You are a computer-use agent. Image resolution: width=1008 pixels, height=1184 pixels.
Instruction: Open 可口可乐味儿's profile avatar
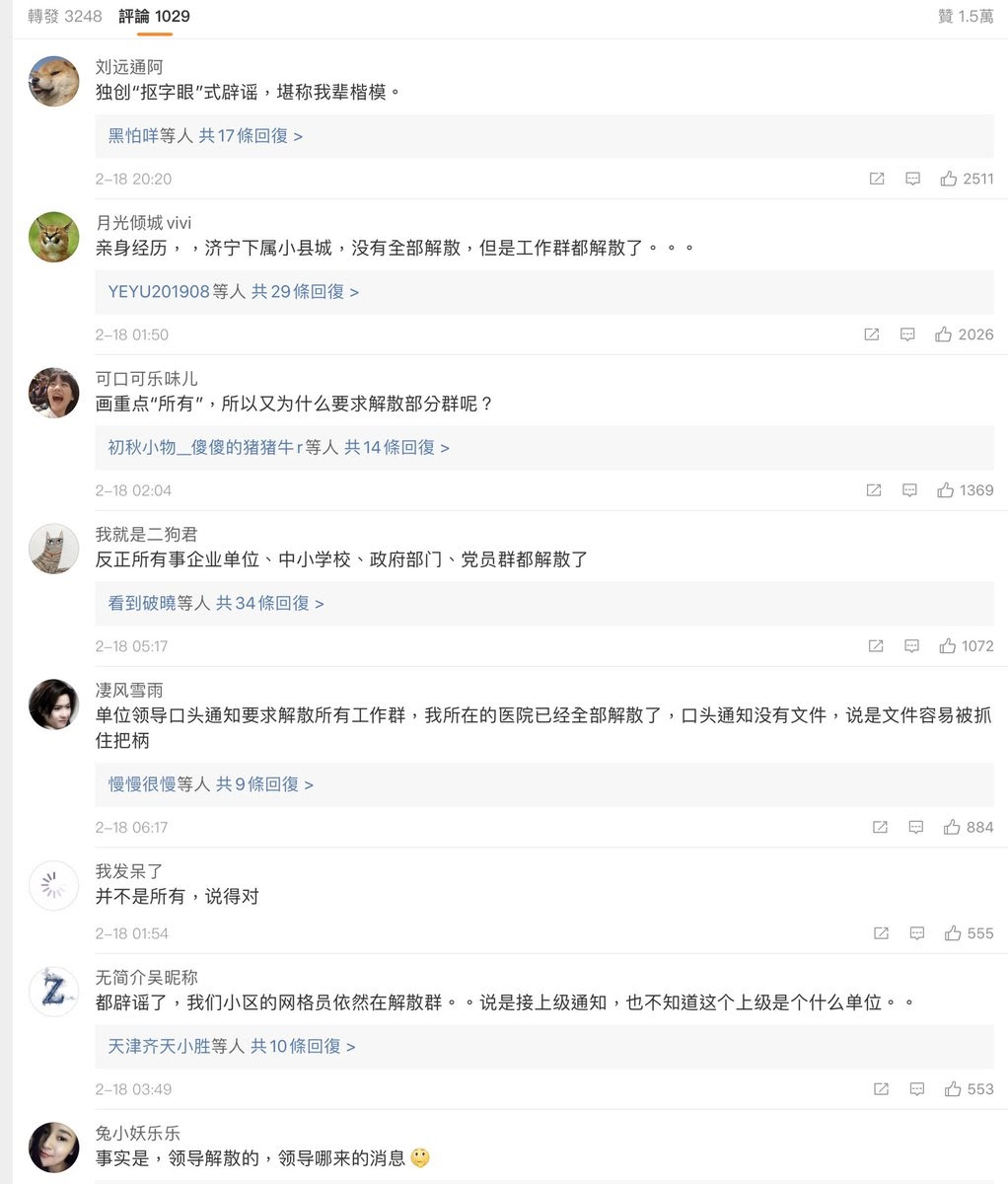click(54, 392)
